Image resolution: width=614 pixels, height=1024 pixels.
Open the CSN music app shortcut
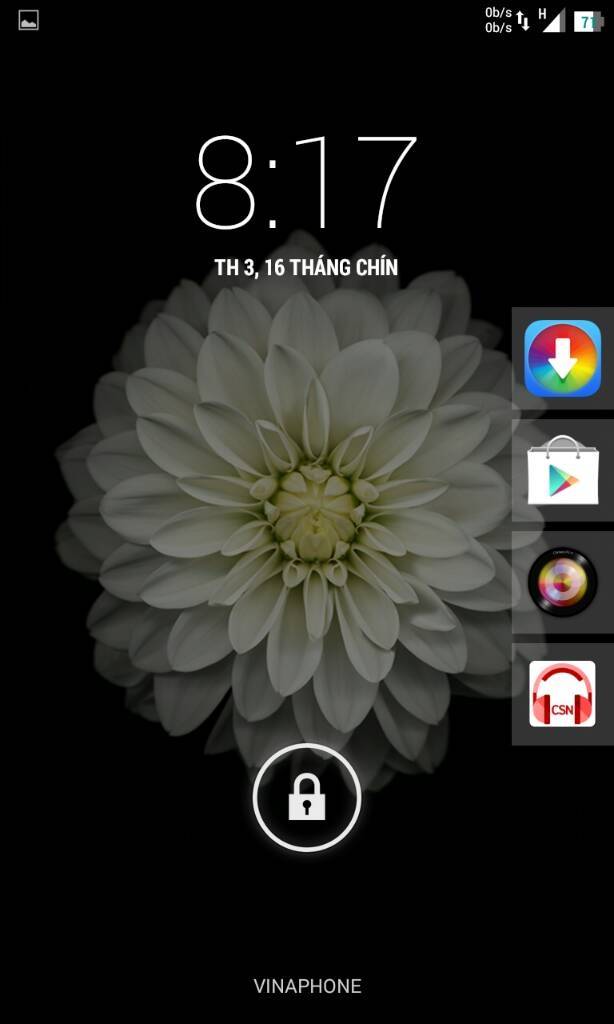point(562,694)
